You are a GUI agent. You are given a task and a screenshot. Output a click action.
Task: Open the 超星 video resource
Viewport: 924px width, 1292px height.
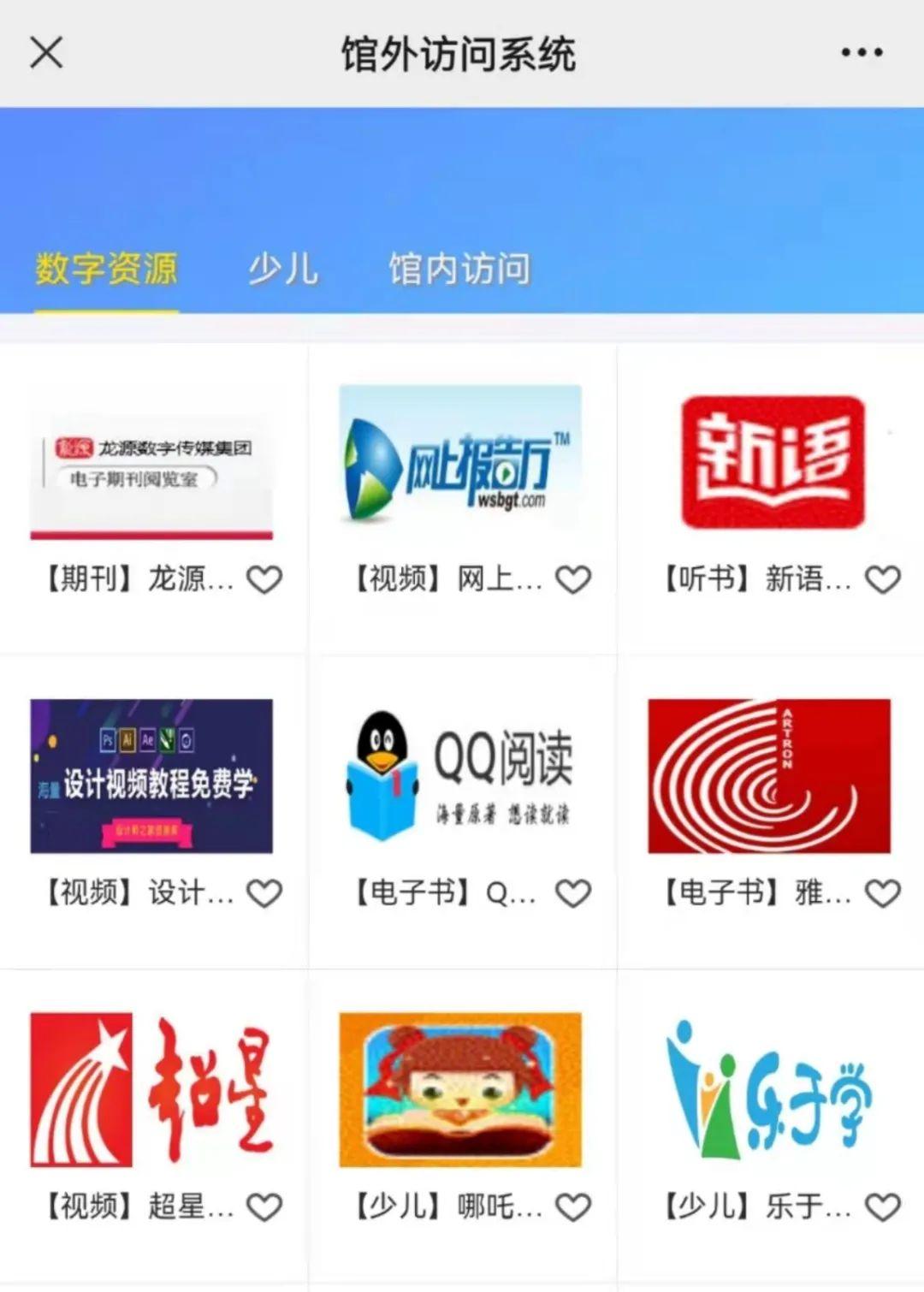(x=151, y=1089)
